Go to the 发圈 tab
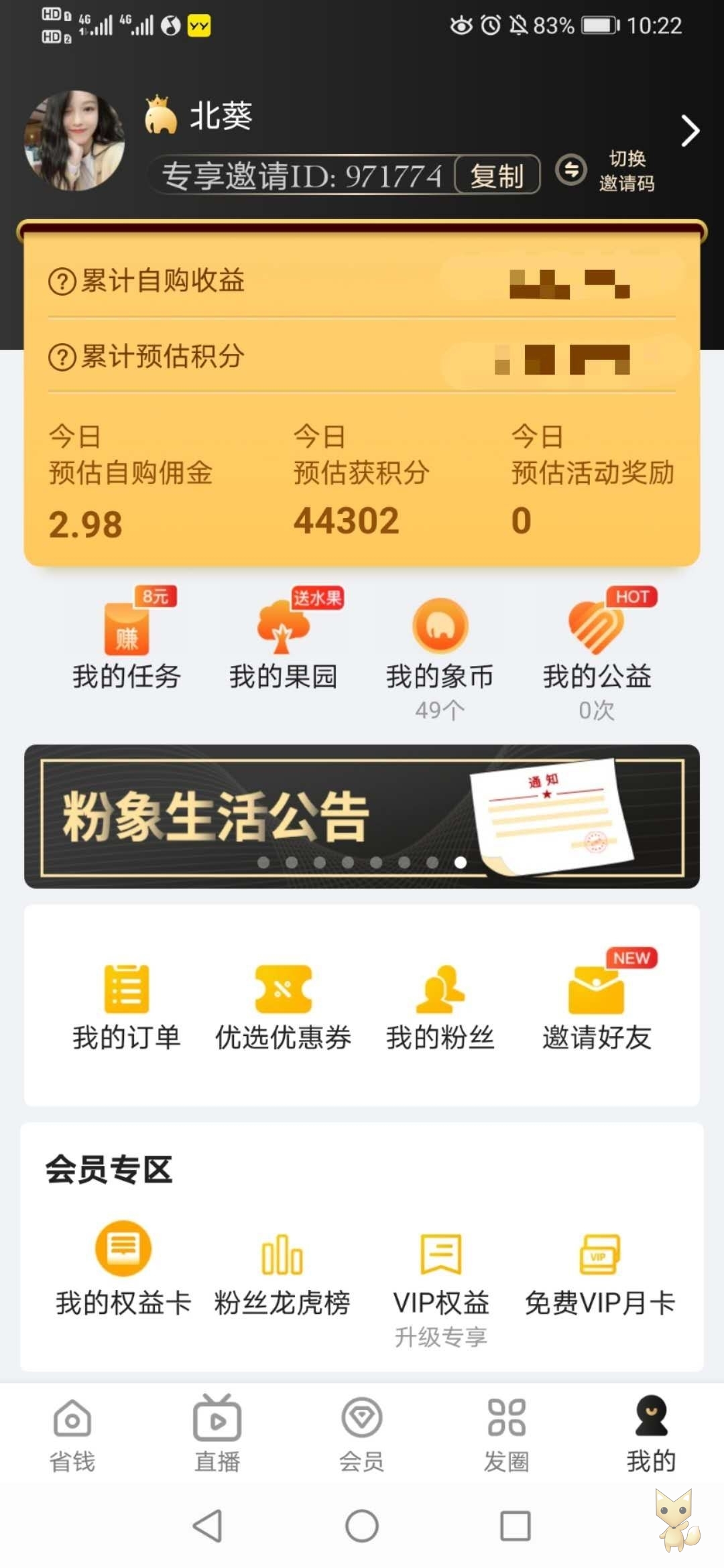This screenshot has height=1568, width=724. (x=507, y=1434)
